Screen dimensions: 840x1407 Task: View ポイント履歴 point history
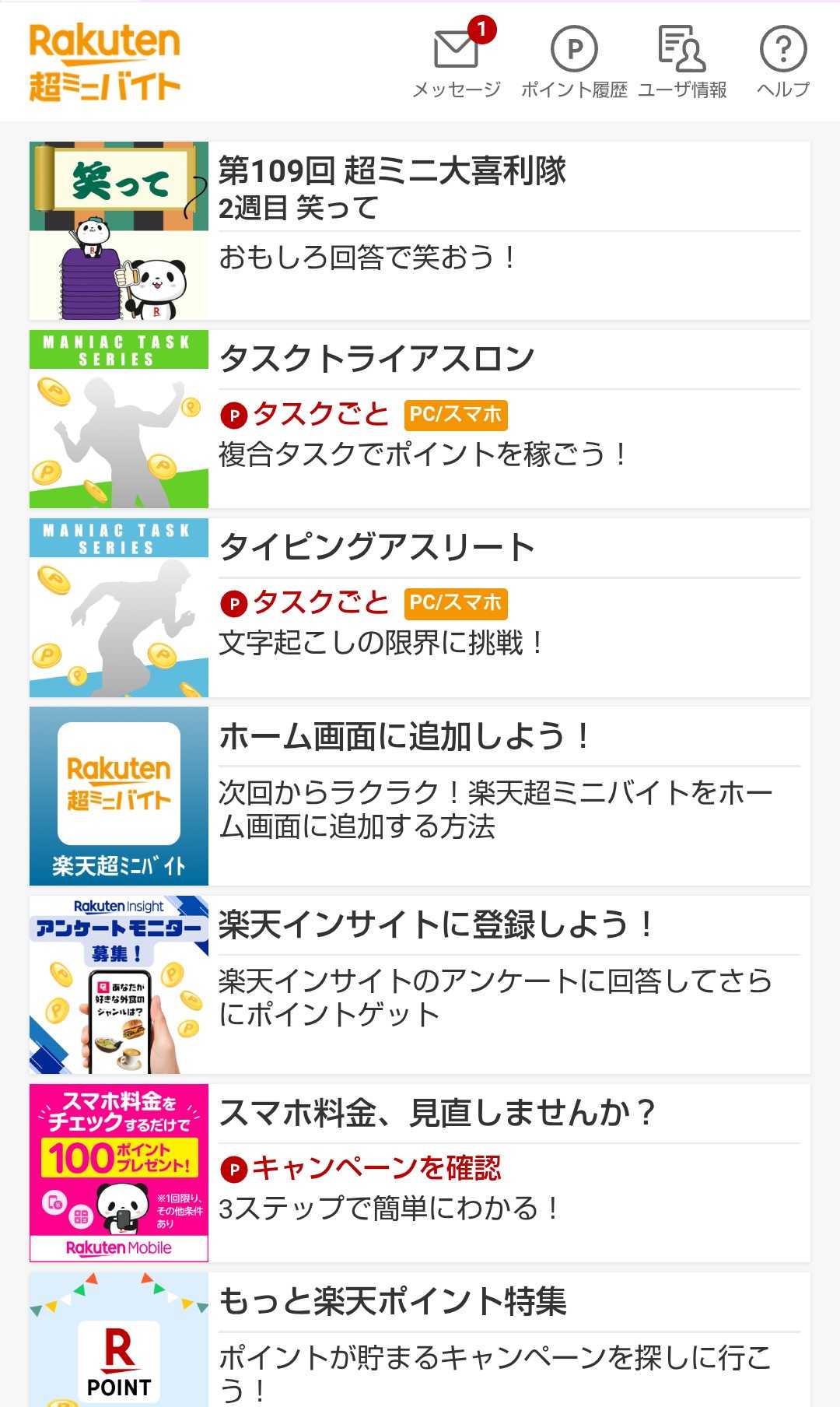574,62
